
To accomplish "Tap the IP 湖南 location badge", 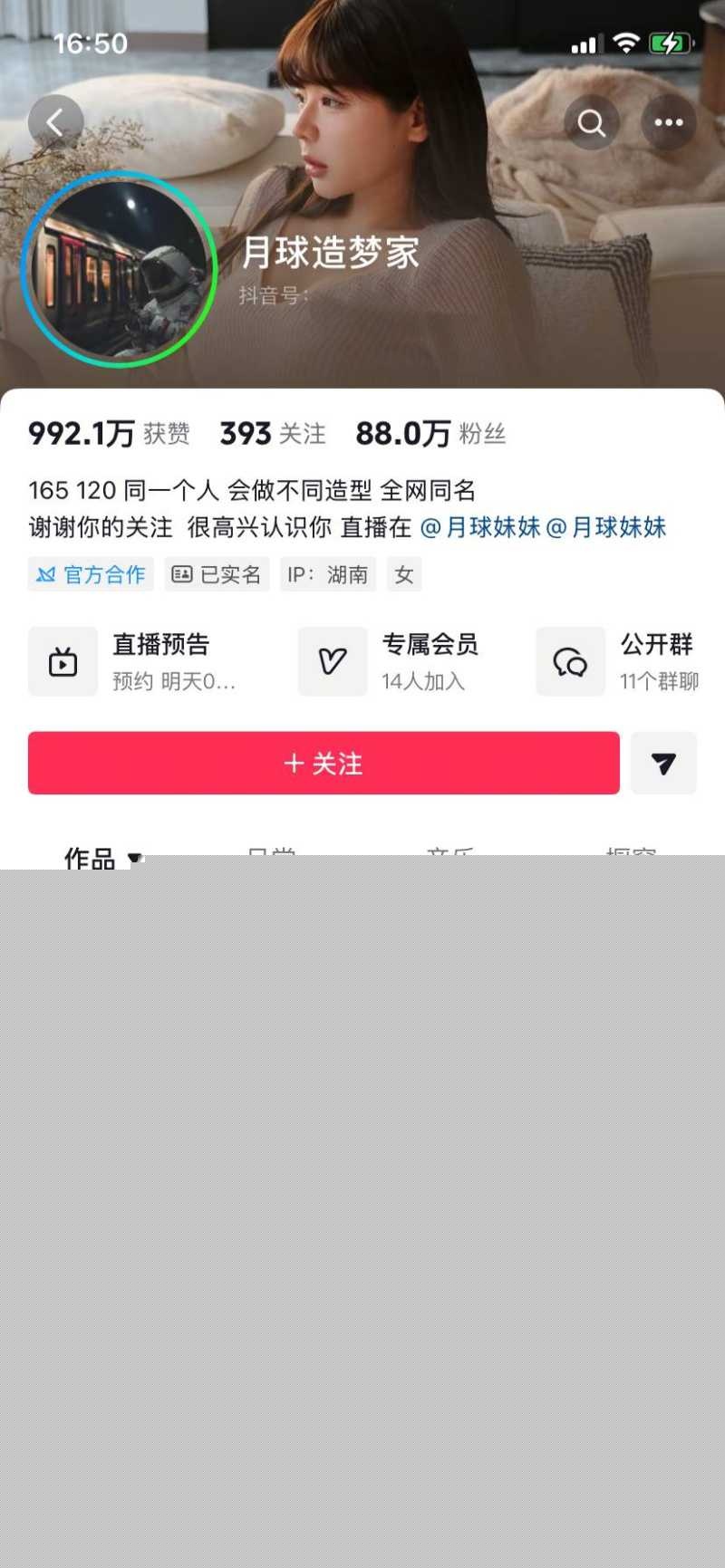I will pyautogui.click(x=328, y=573).
